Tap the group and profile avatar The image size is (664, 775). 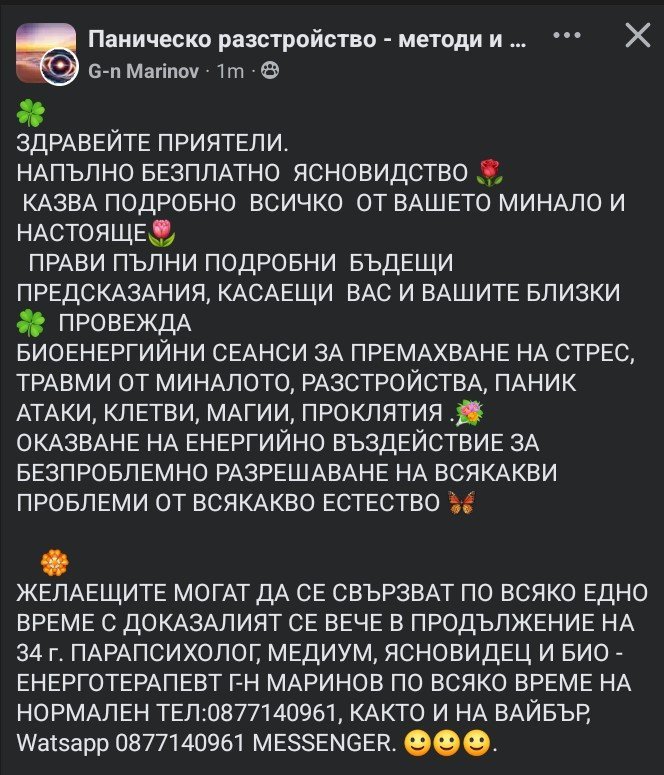(47, 54)
